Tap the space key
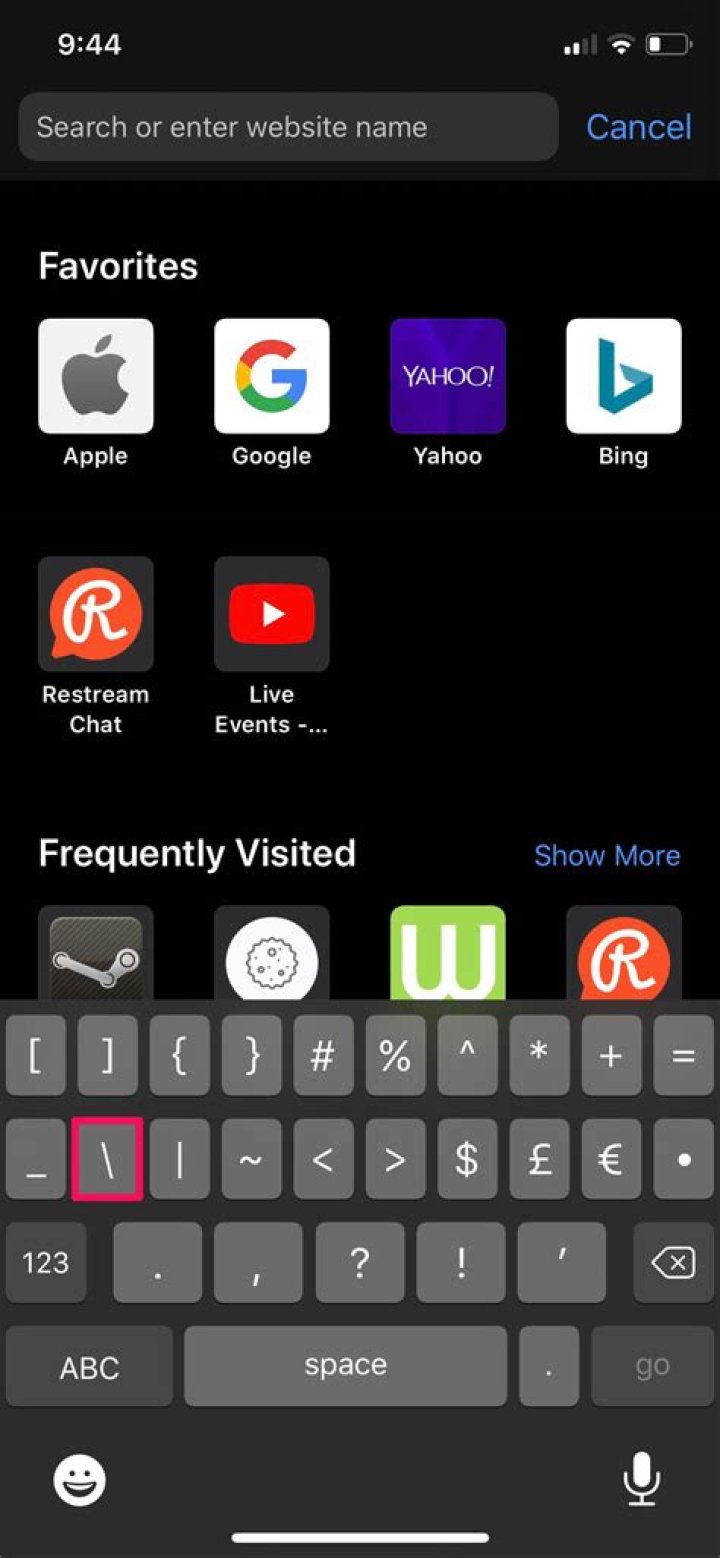720x1558 pixels. (345, 1366)
